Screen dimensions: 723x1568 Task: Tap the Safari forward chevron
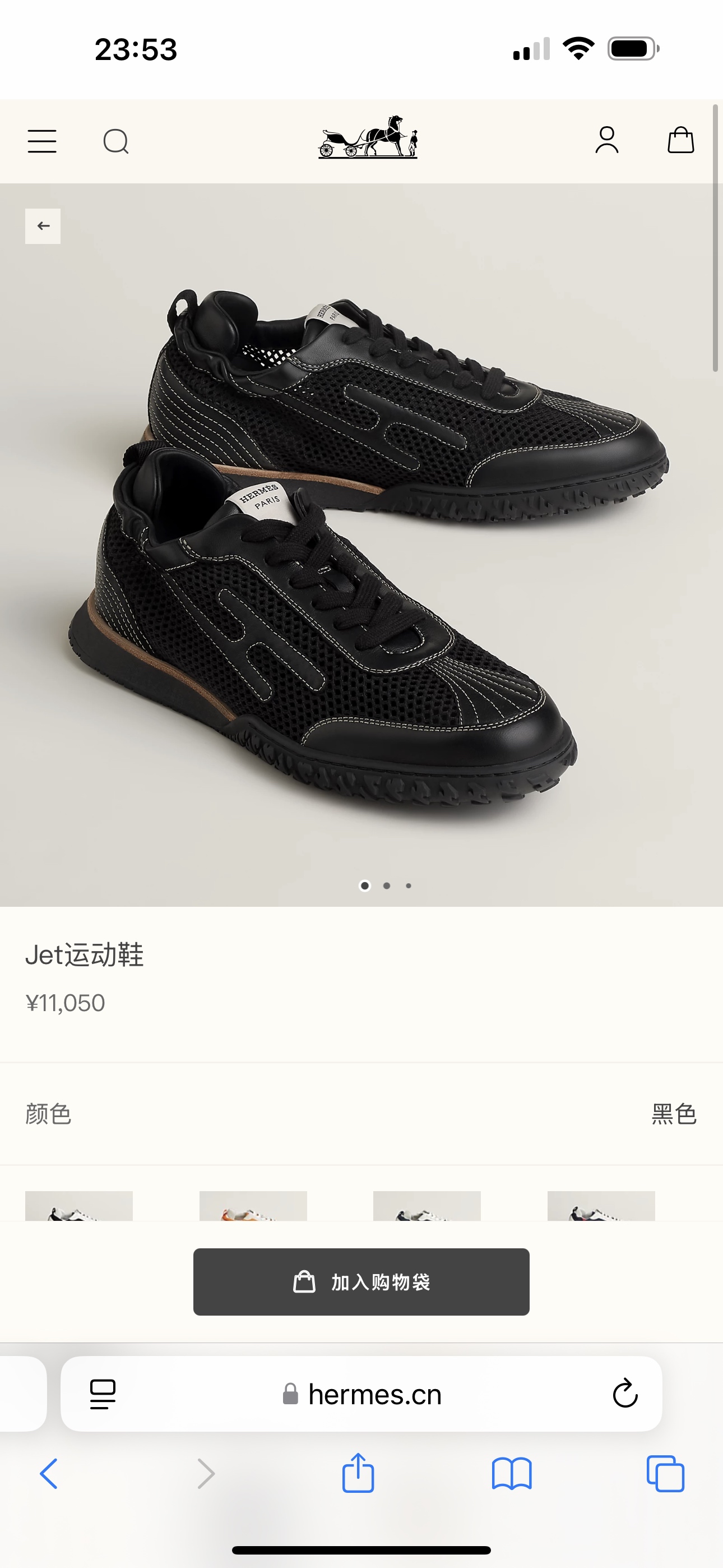pos(206,1474)
